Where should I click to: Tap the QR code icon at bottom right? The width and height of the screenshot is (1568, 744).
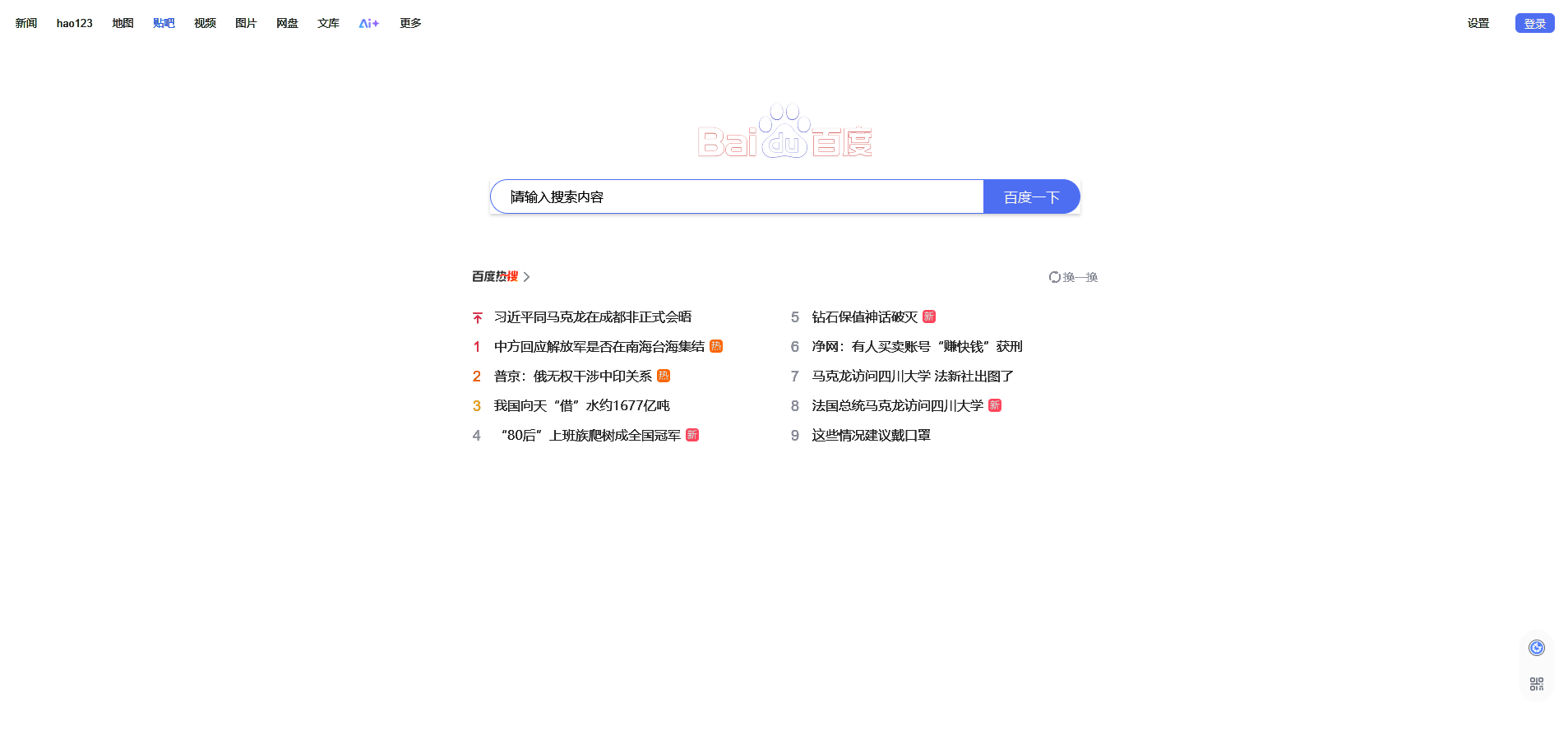1536,684
